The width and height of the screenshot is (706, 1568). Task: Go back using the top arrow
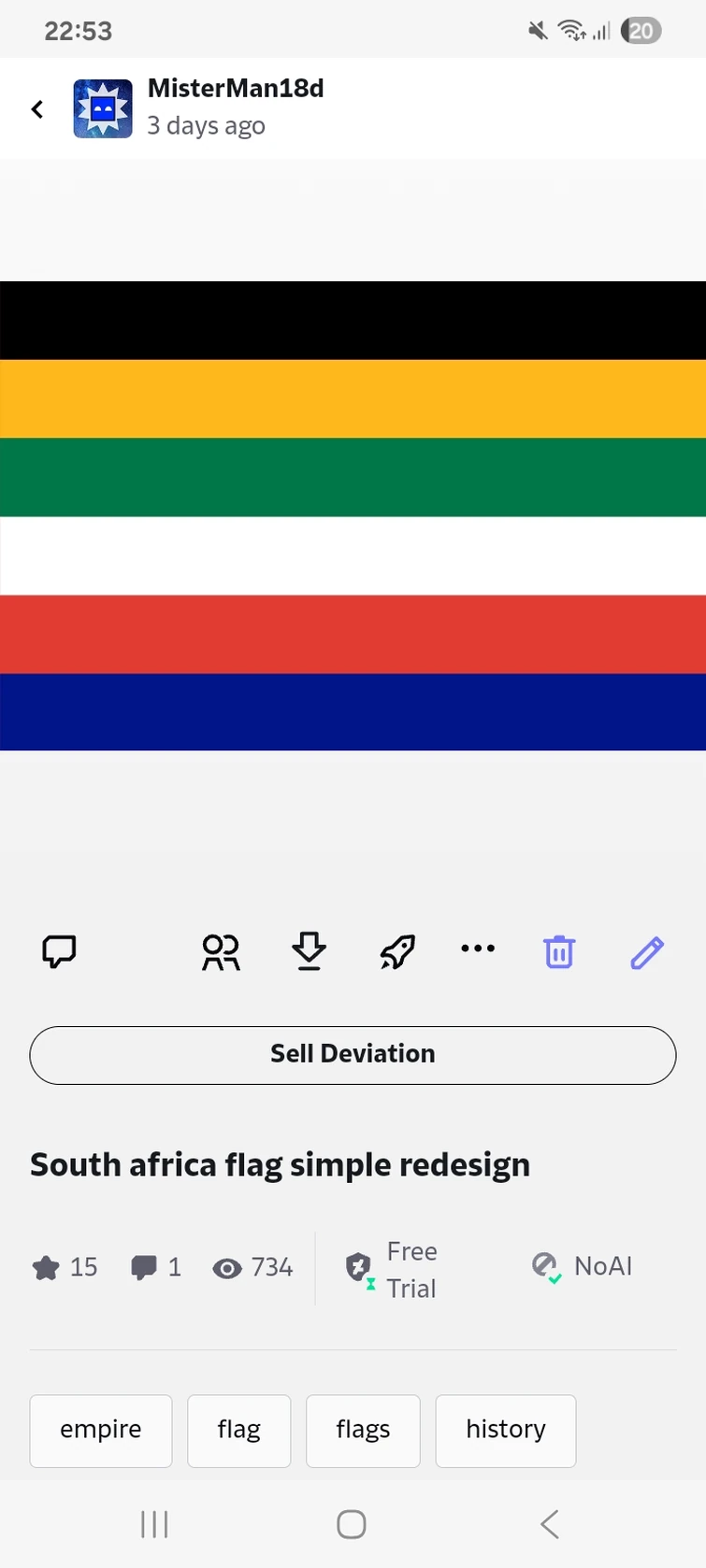[37, 109]
